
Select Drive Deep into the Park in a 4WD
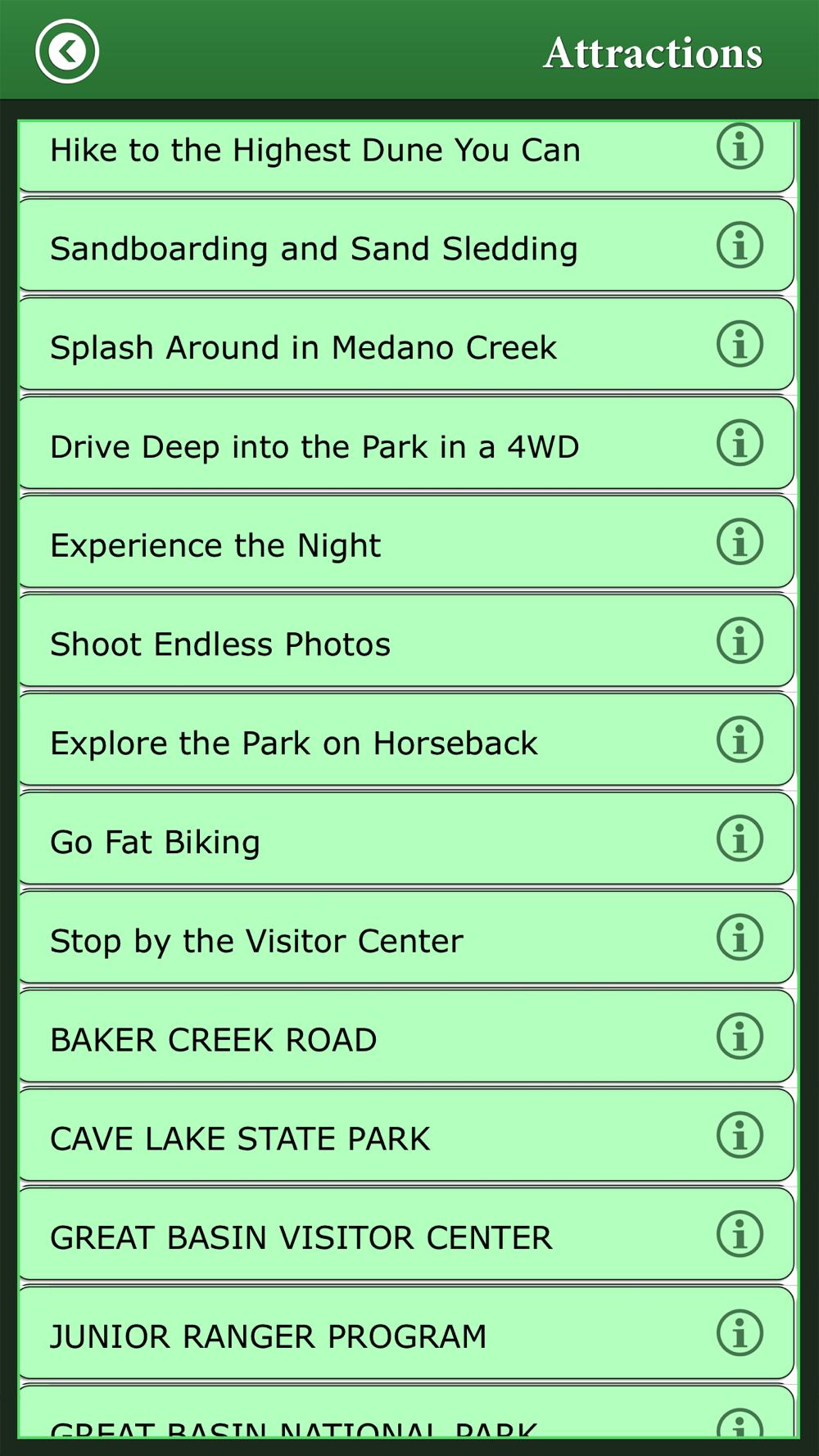tap(406, 443)
